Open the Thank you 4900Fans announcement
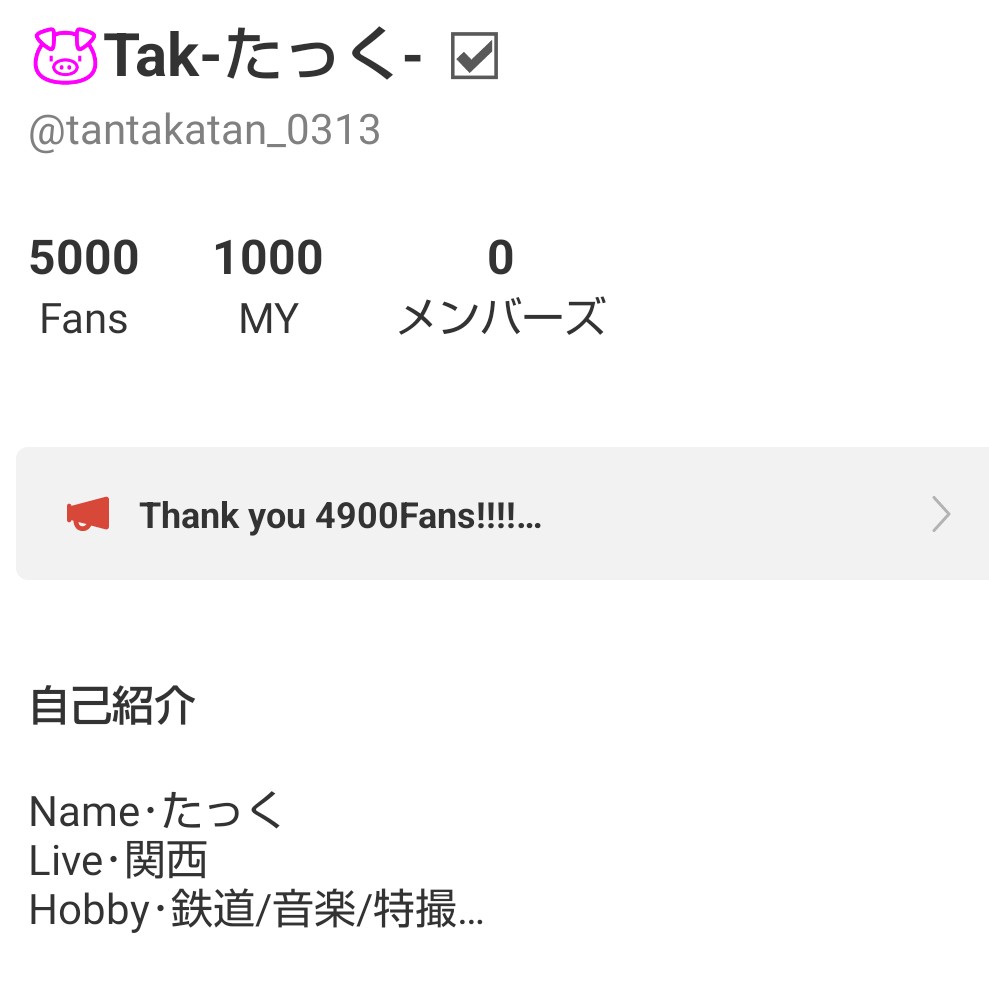 (x=500, y=514)
